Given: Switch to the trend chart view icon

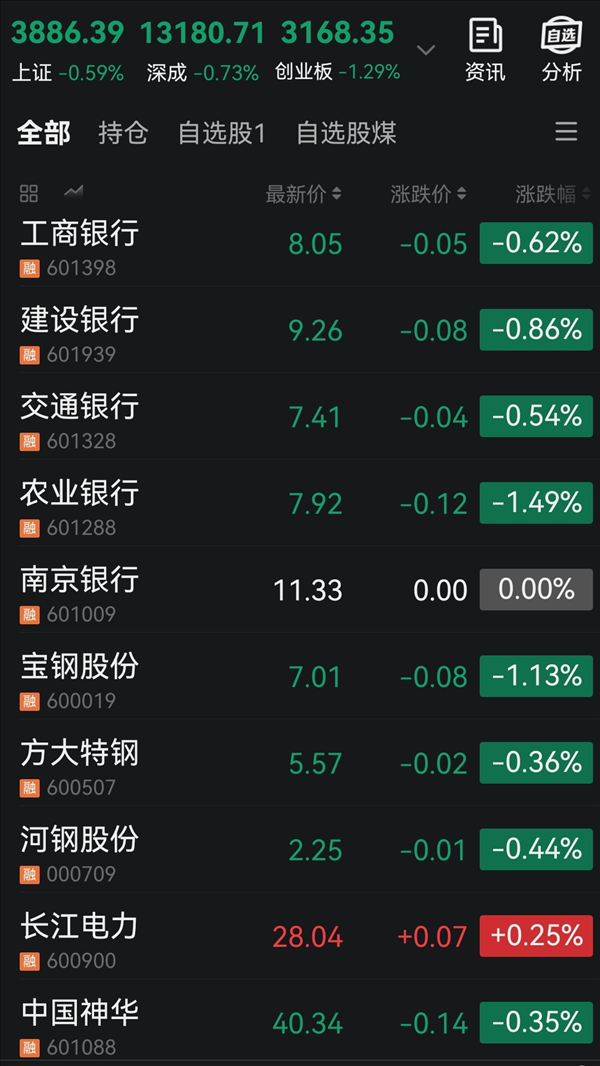Looking at the screenshot, I should pos(73,192).
